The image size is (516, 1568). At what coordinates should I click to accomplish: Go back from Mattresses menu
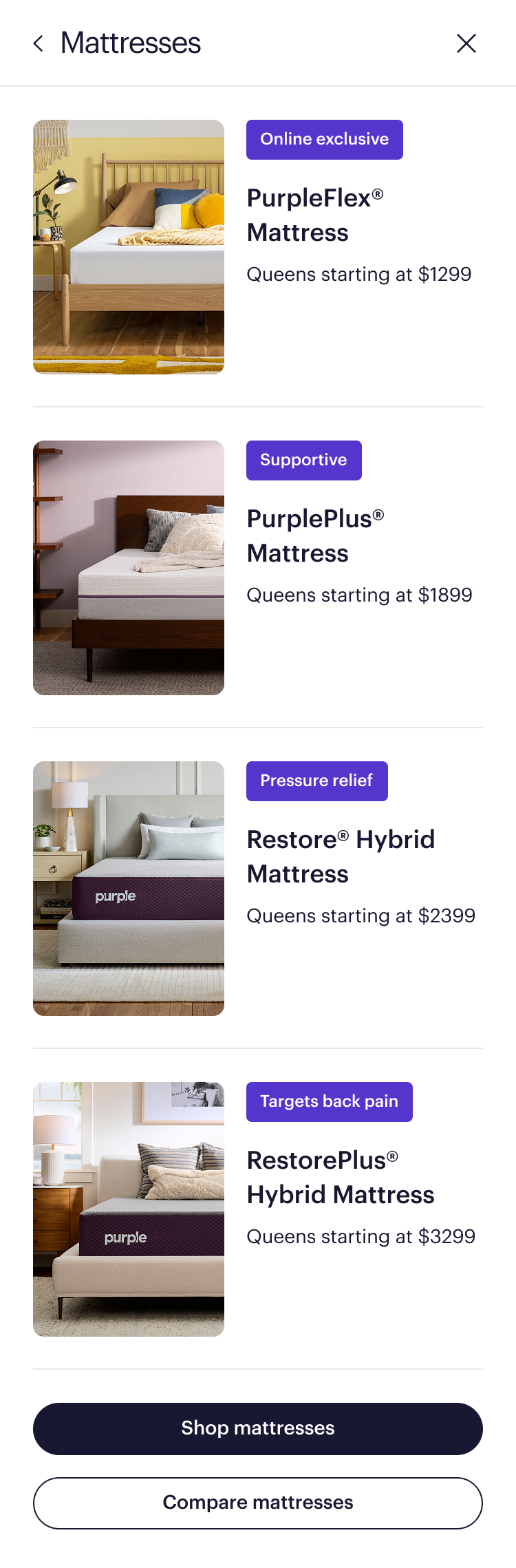[x=39, y=43]
